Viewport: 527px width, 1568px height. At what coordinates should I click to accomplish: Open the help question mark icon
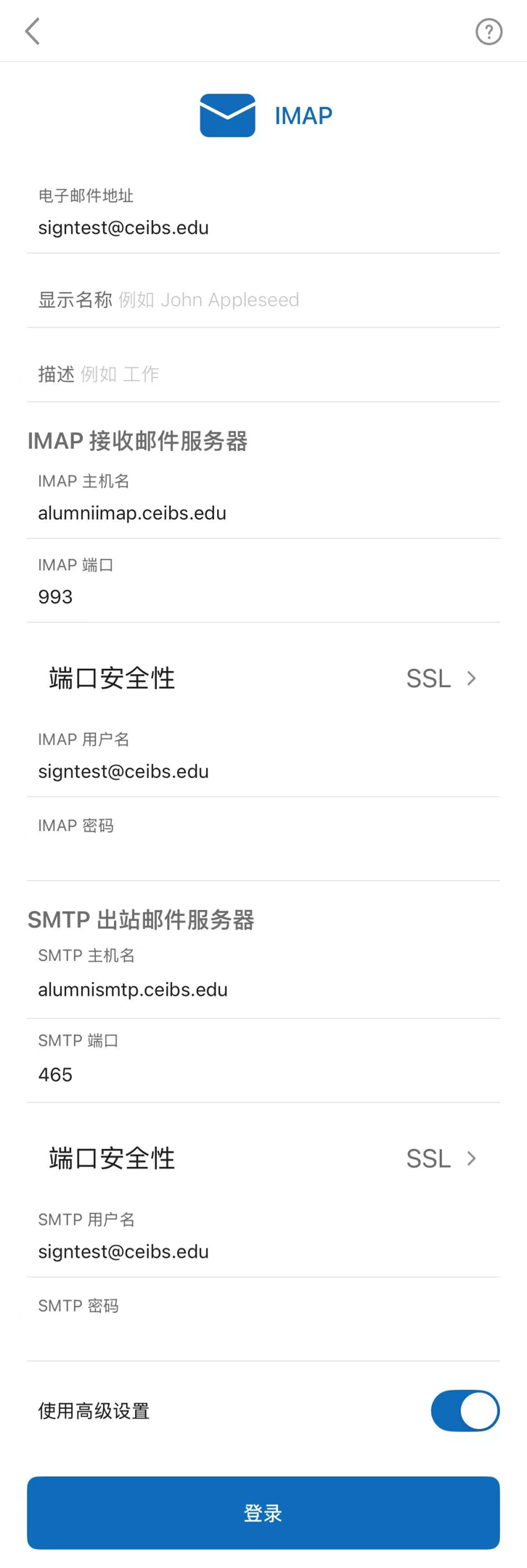[x=489, y=32]
